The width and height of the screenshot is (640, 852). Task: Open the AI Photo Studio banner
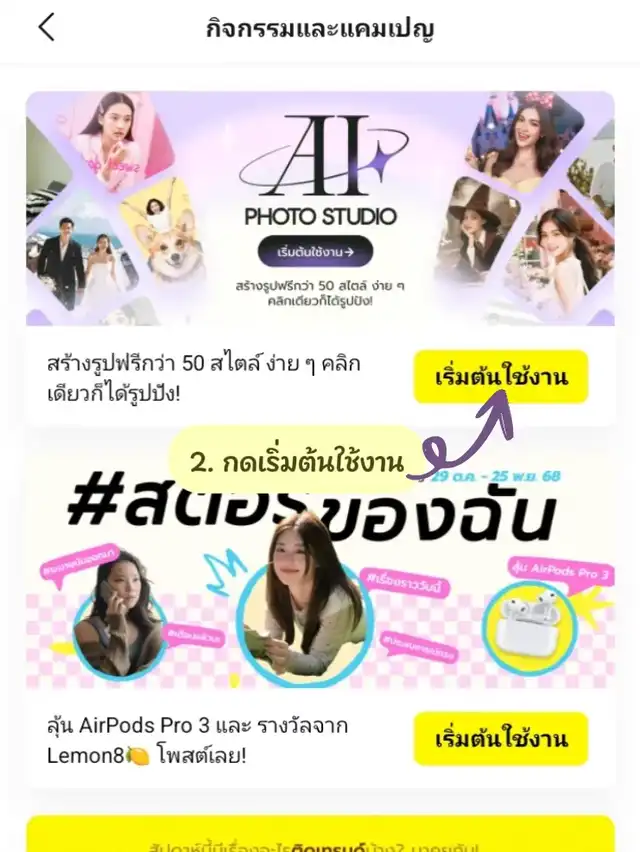click(x=320, y=208)
